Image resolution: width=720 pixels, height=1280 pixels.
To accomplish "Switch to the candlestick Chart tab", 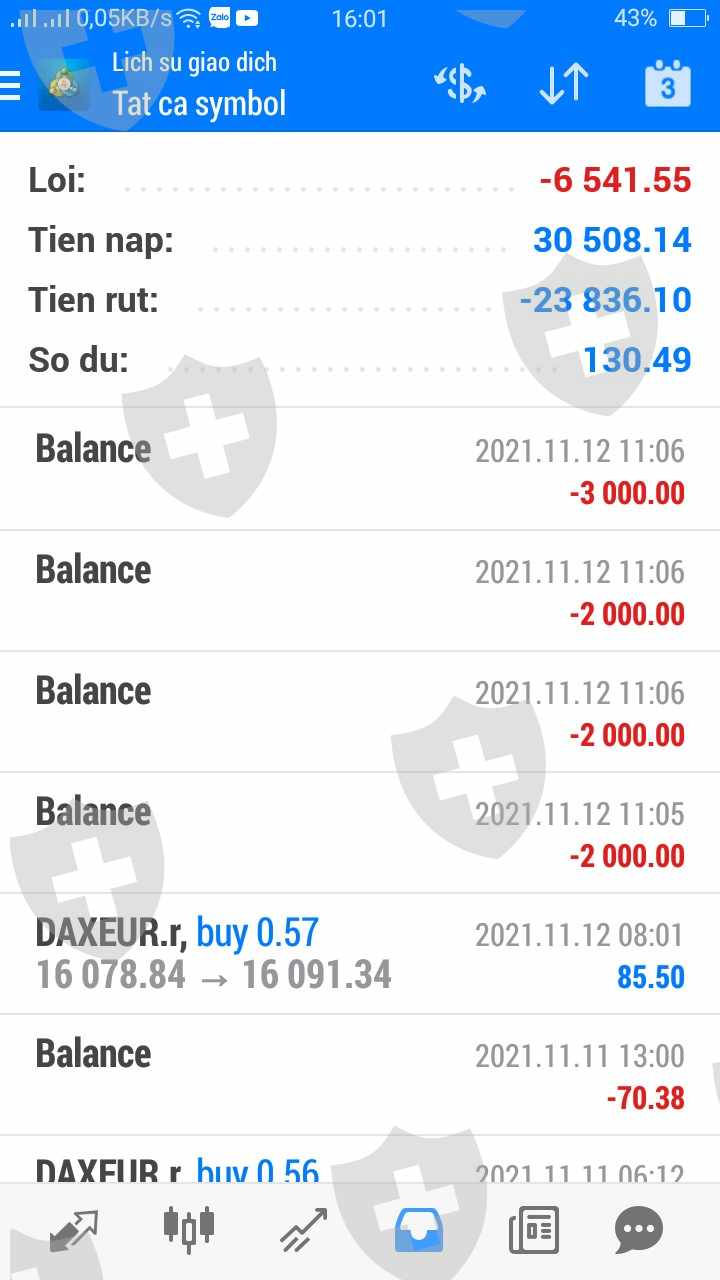I will tap(188, 1228).
